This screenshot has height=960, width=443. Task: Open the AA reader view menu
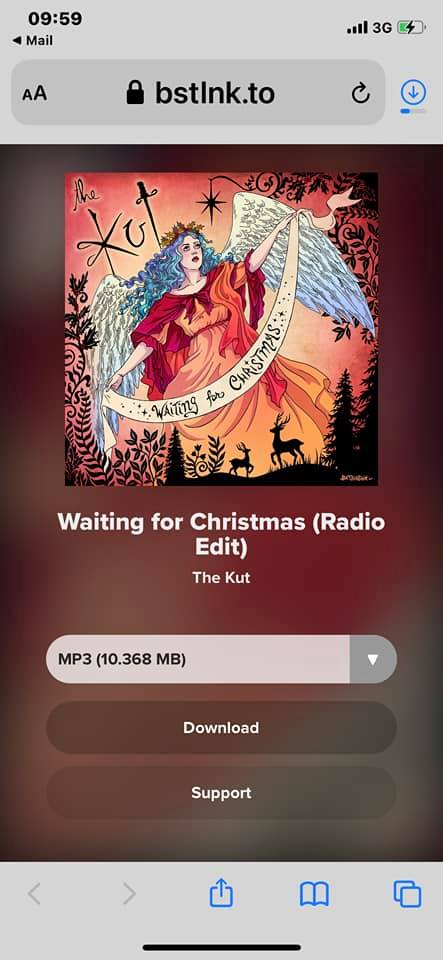pos(34,94)
